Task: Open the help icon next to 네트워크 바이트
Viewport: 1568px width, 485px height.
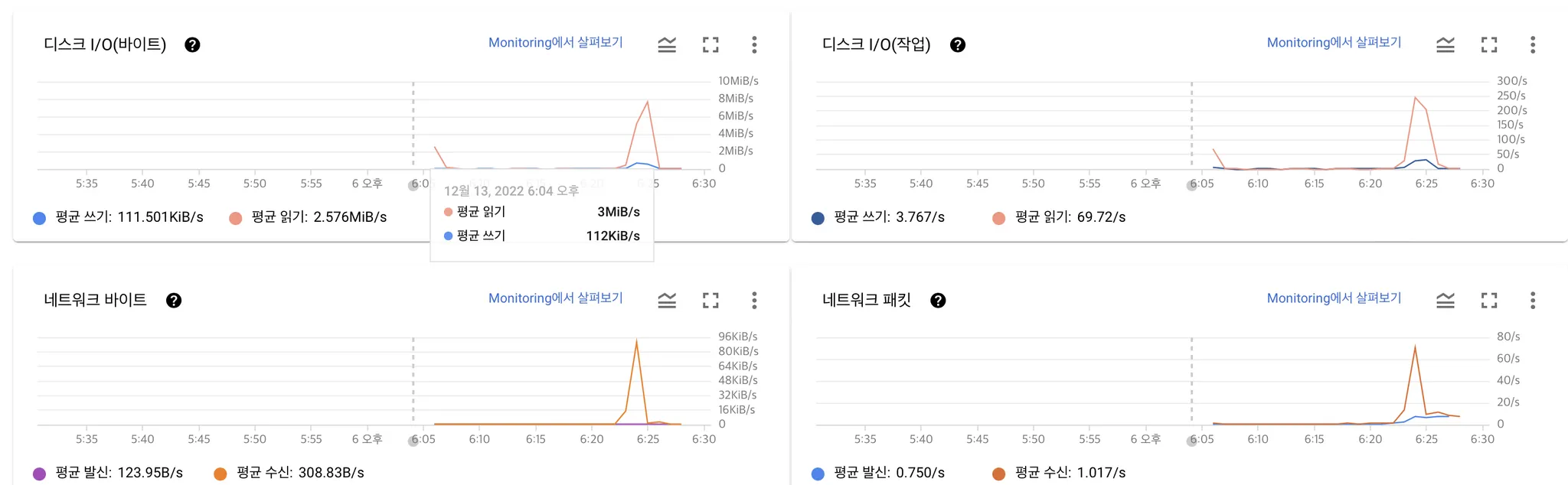Action: tap(174, 301)
